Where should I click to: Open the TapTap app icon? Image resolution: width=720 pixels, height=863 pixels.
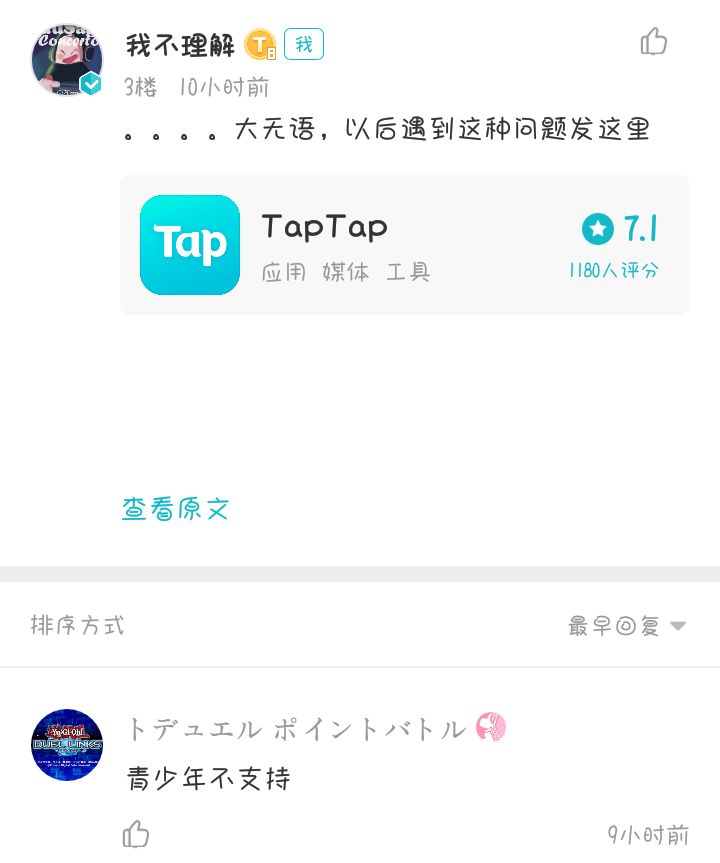pyautogui.click(x=189, y=245)
